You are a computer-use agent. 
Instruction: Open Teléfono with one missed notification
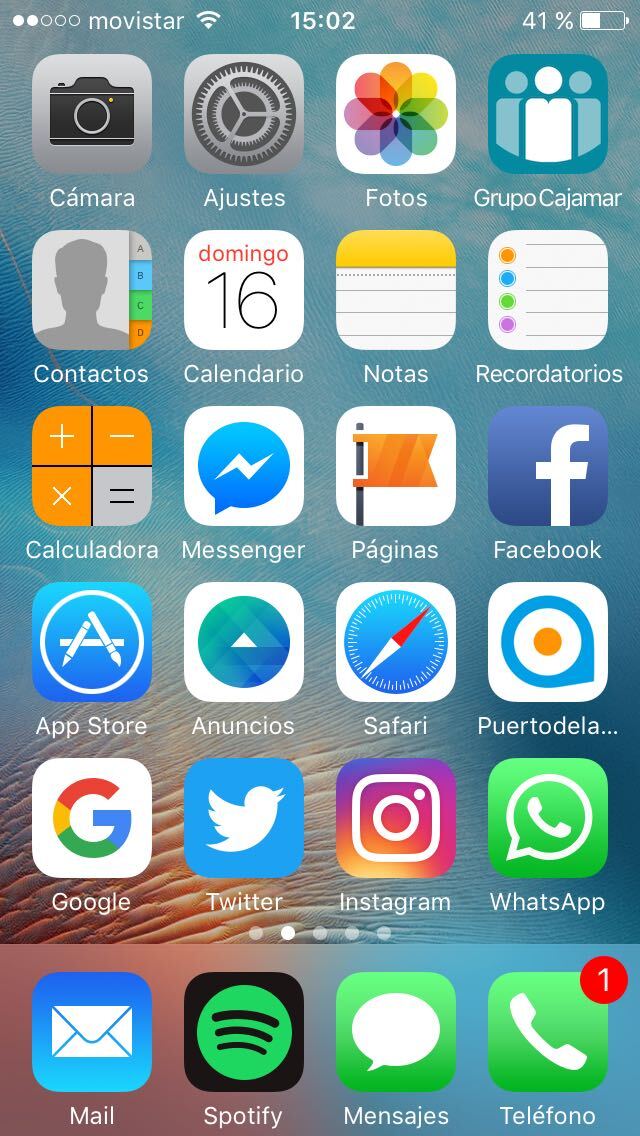(548, 1032)
